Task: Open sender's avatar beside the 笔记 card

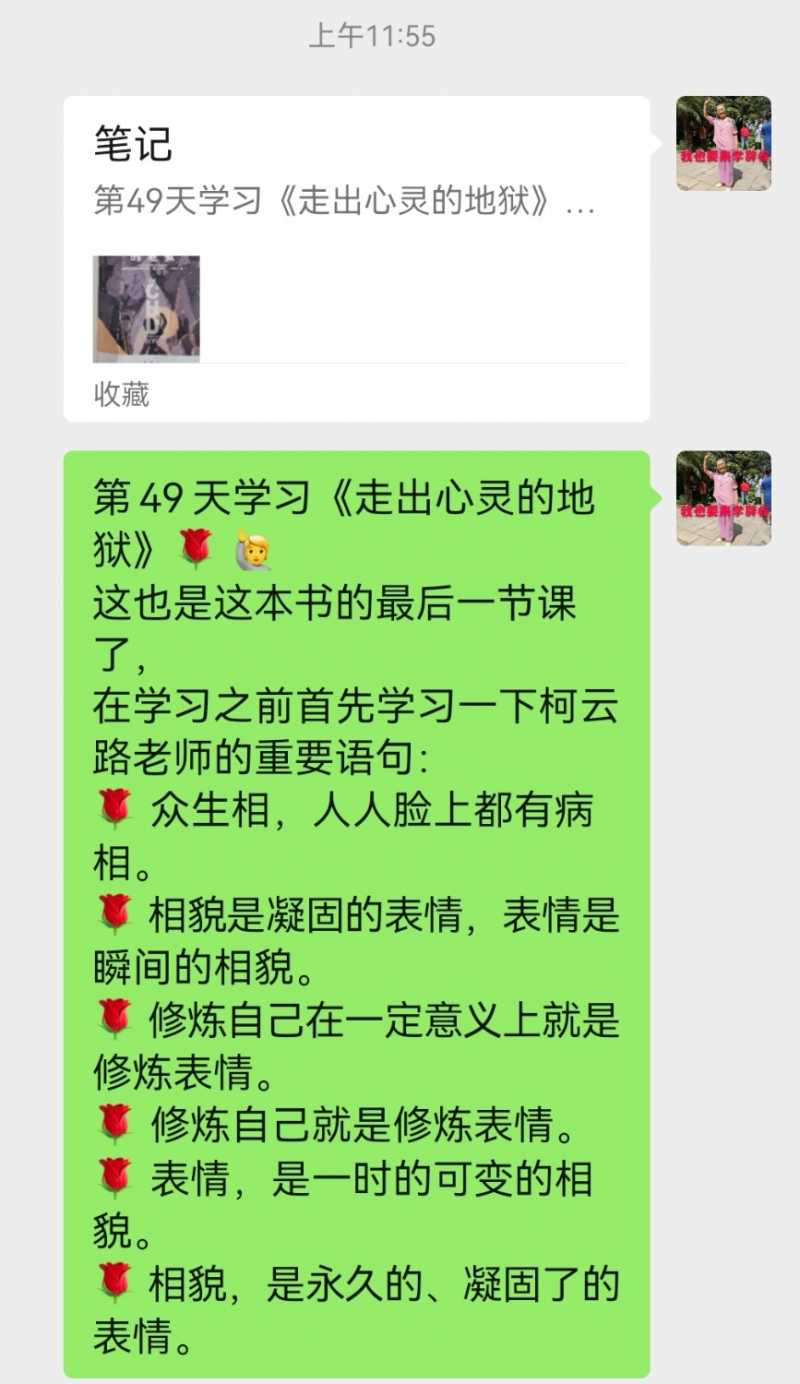Action: pos(723,143)
